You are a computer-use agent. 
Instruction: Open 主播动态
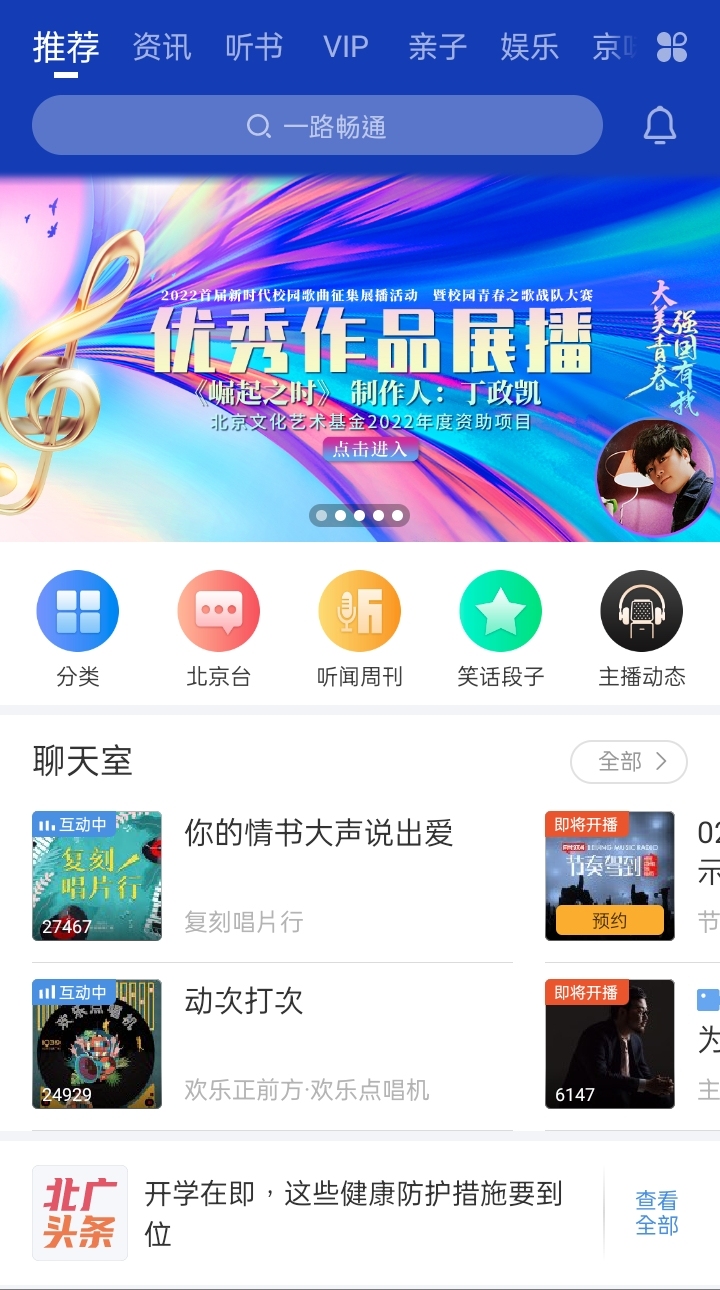pos(641,628)
